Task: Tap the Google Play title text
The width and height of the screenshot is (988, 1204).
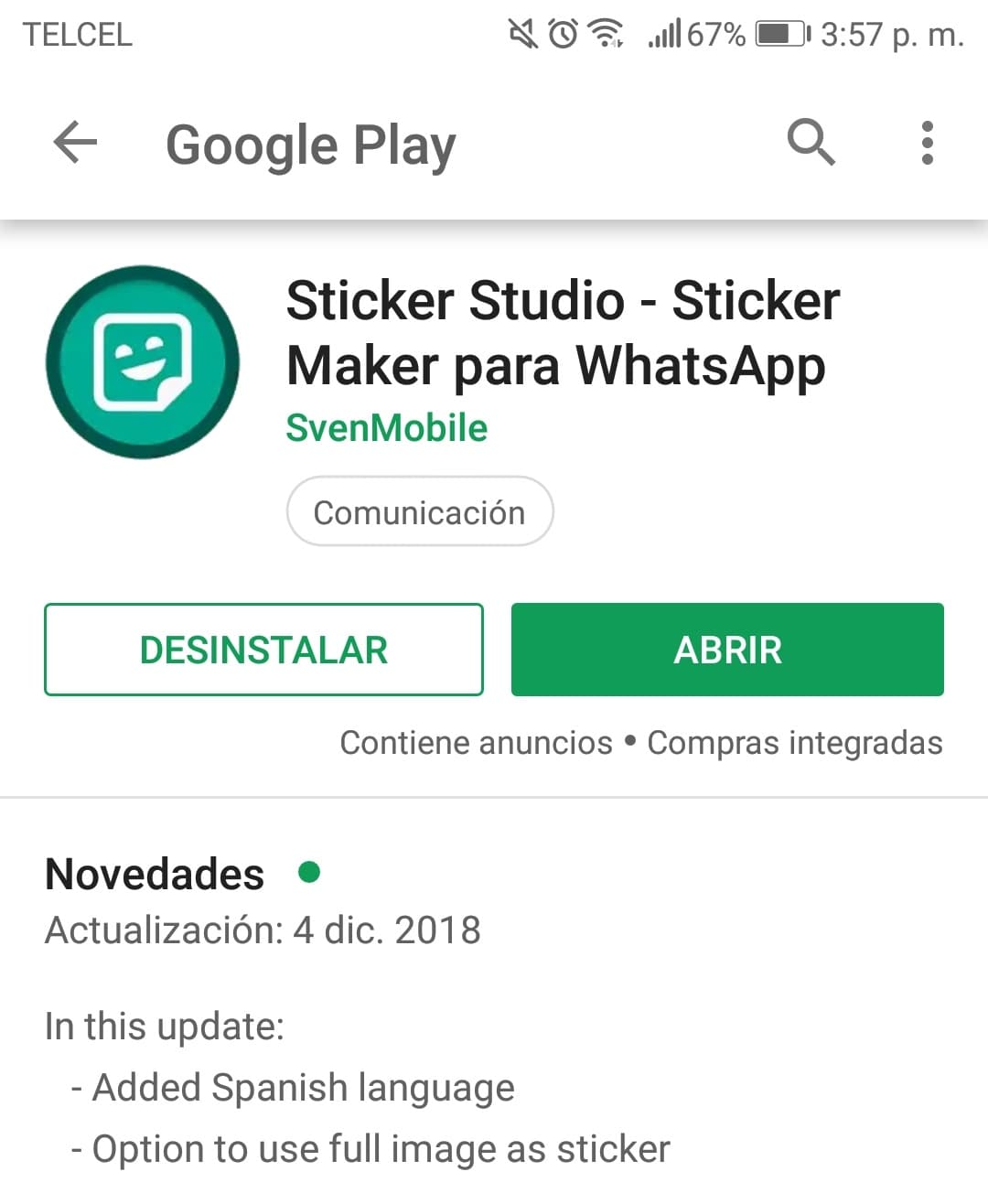Action: [x=310, y=144]
